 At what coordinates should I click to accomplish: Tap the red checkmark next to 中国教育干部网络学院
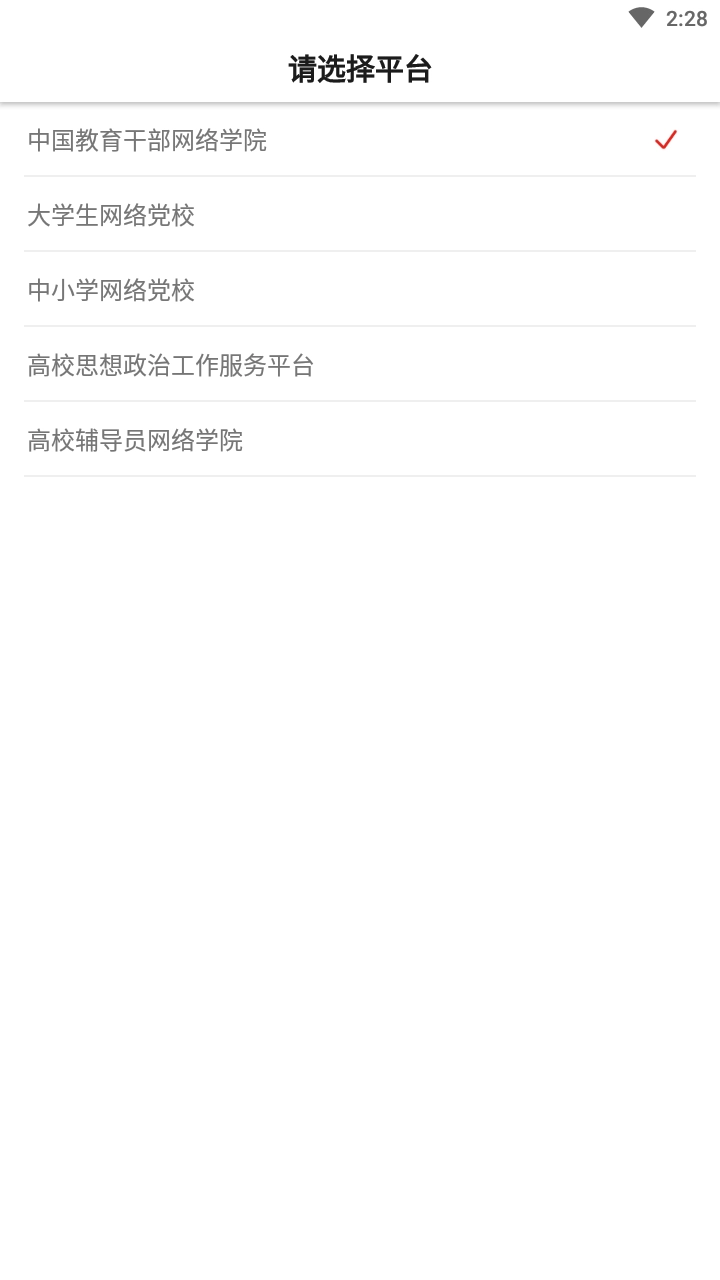click(665, 142)
